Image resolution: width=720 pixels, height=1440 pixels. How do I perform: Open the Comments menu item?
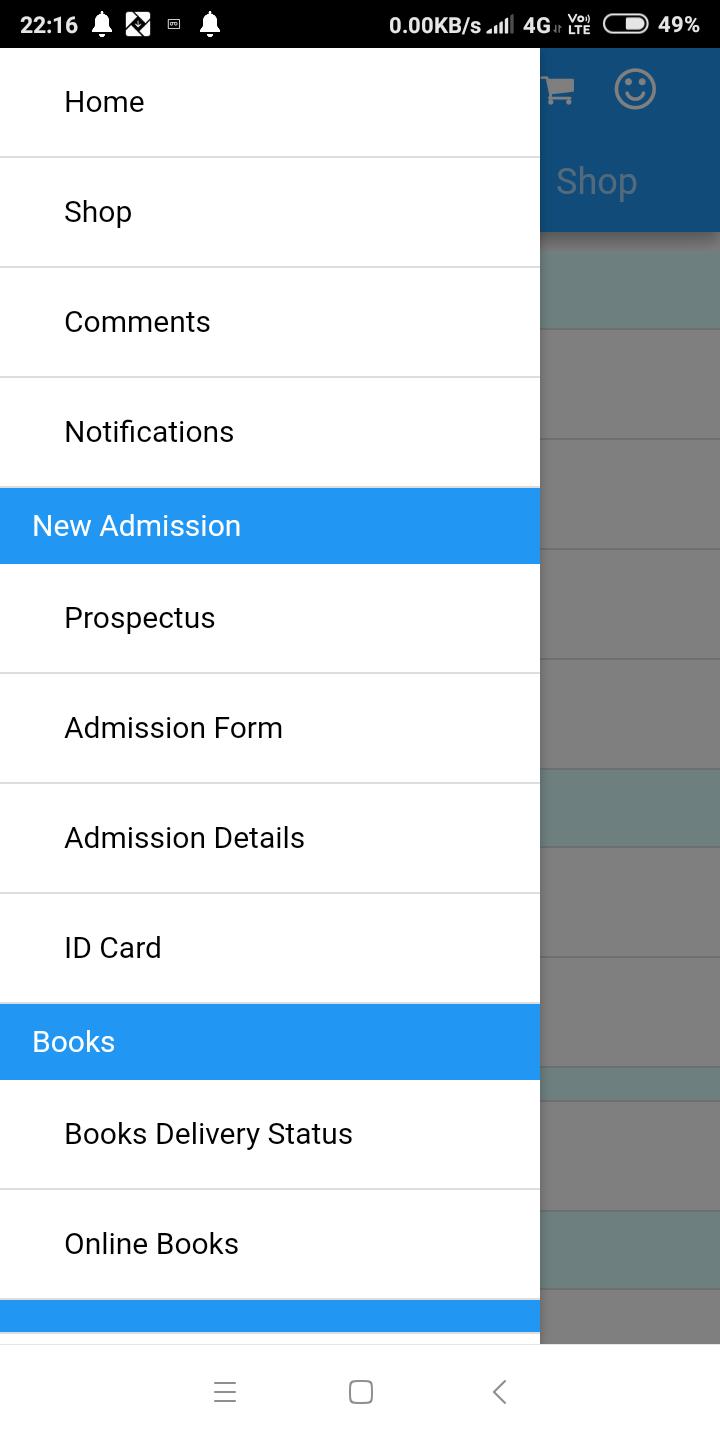138,322
